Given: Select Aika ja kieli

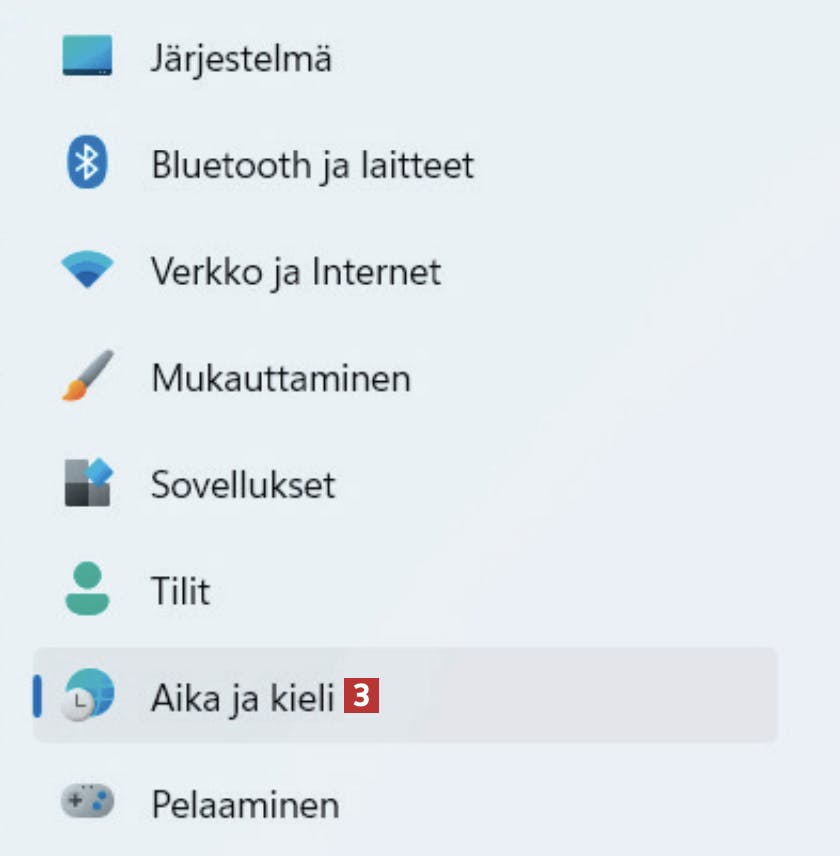Looking at the screenshot, I should click(241, 697).
